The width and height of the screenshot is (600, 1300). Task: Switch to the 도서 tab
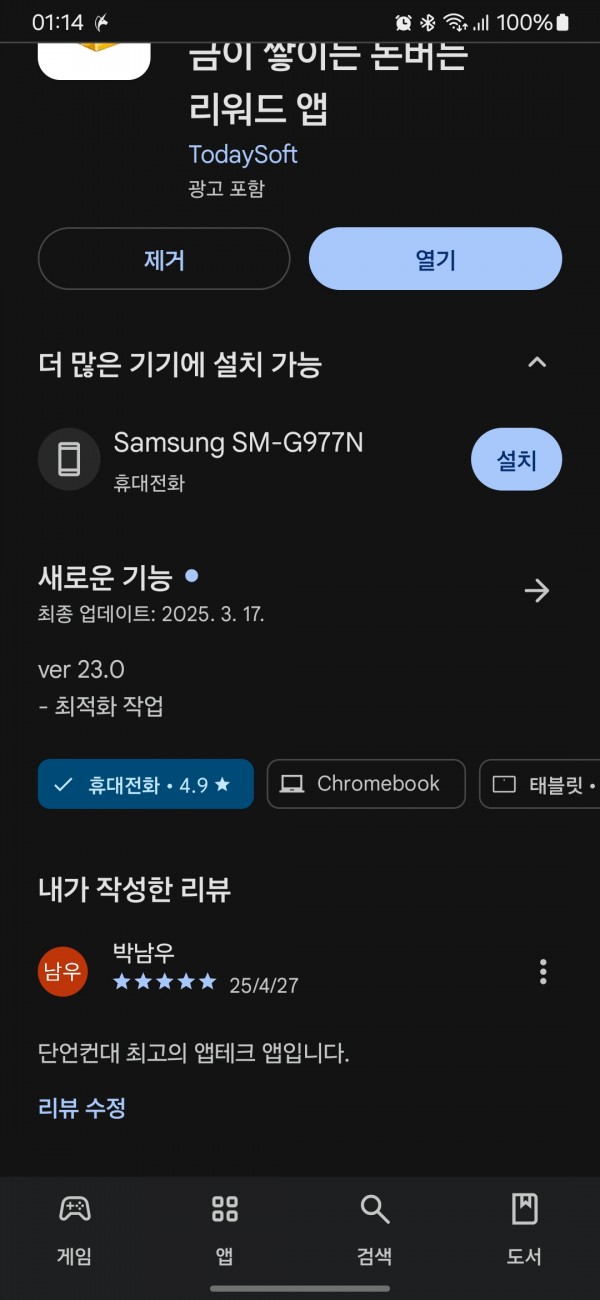coord(525,1230)
